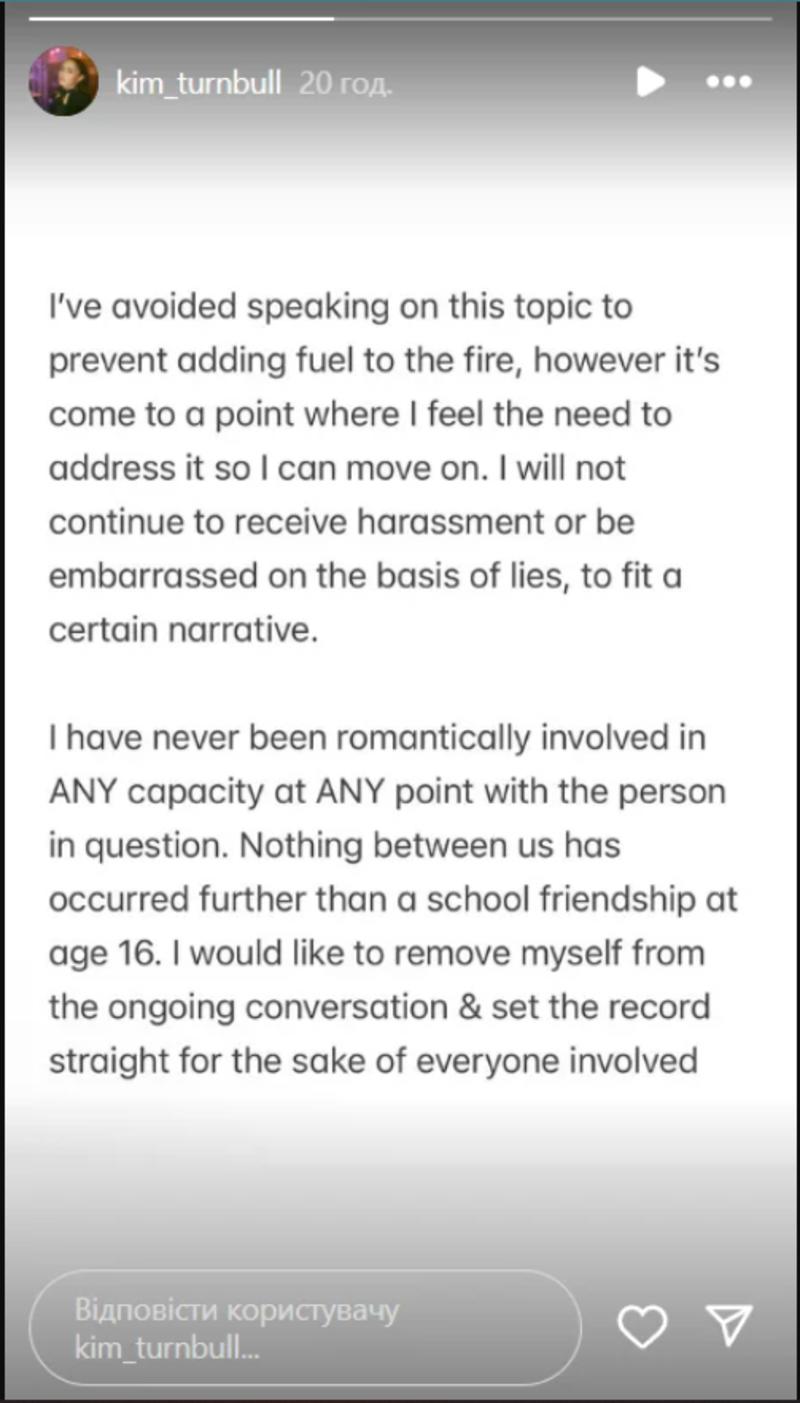
Task: Open the story overflow menu
Action: (x=728, y=82)
